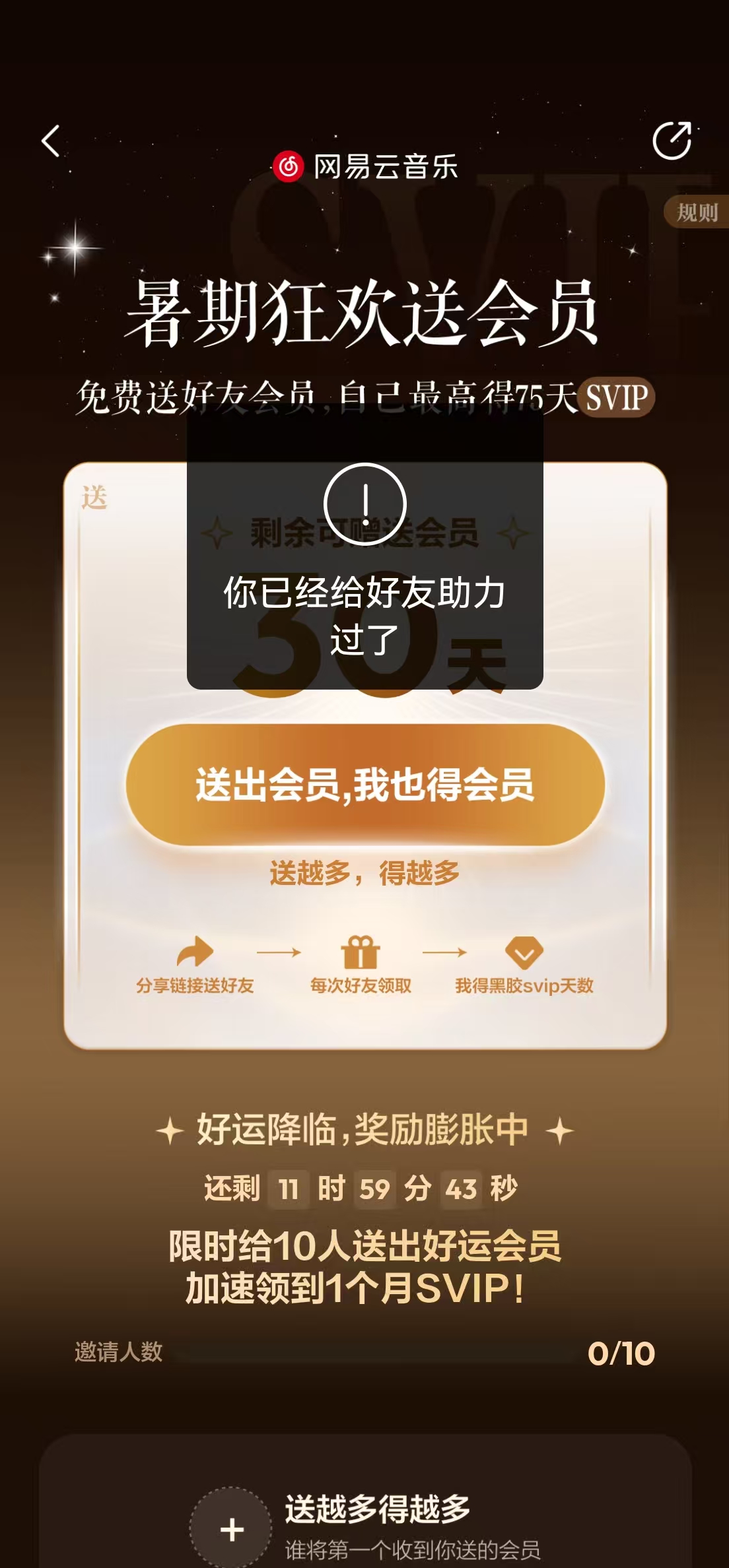Tap the plus icon to invite a friend

click(x=231, y=1529)
